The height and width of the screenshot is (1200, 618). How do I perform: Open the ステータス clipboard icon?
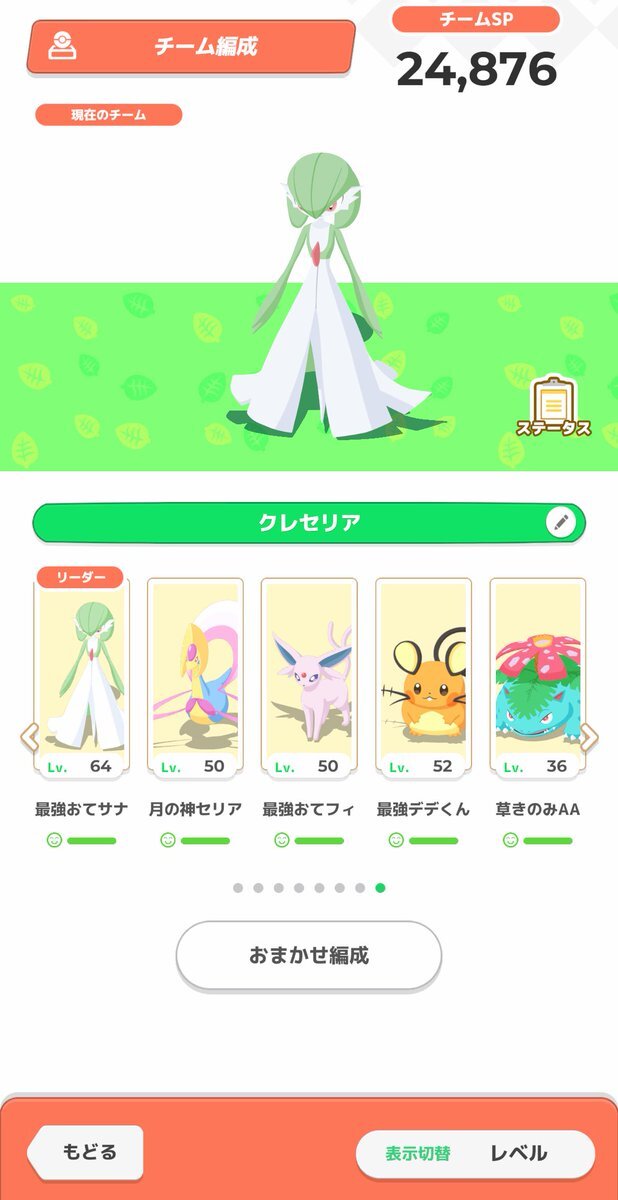pyautogui.click(x=551, y=404)
